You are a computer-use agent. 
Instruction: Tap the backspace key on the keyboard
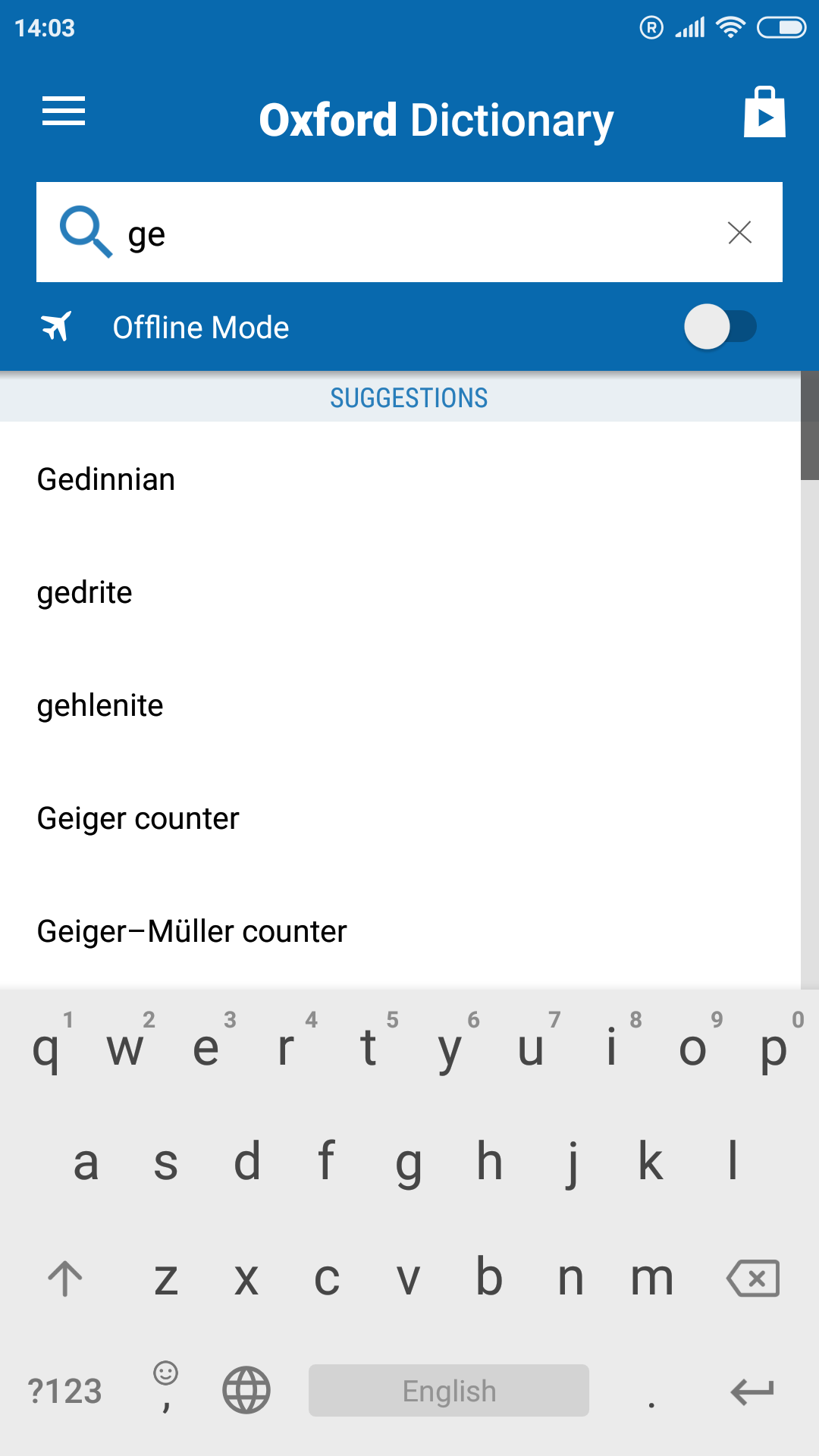click(752, 1279)
